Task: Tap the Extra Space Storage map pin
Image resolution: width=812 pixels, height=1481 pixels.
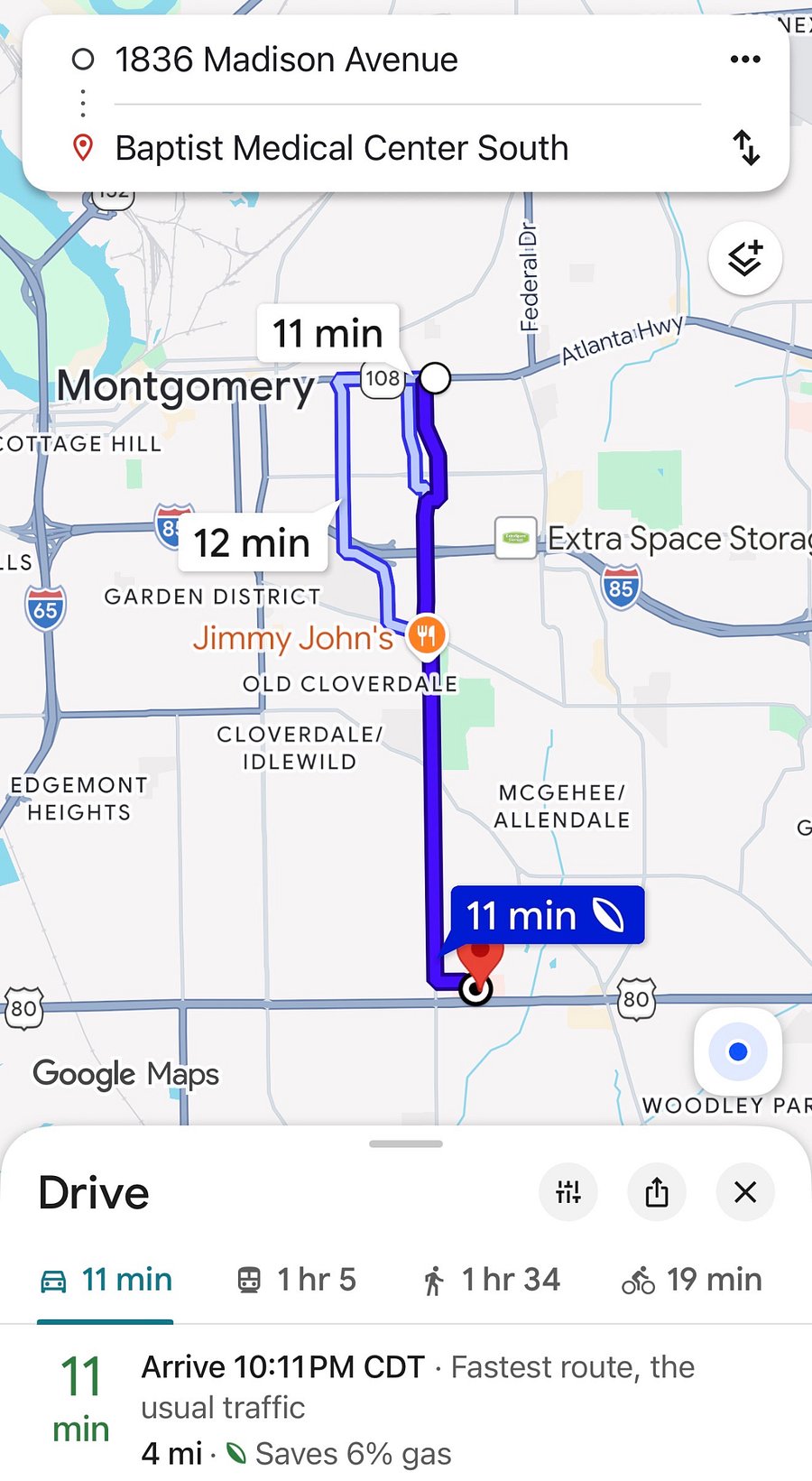Action: tap(516, 538)
